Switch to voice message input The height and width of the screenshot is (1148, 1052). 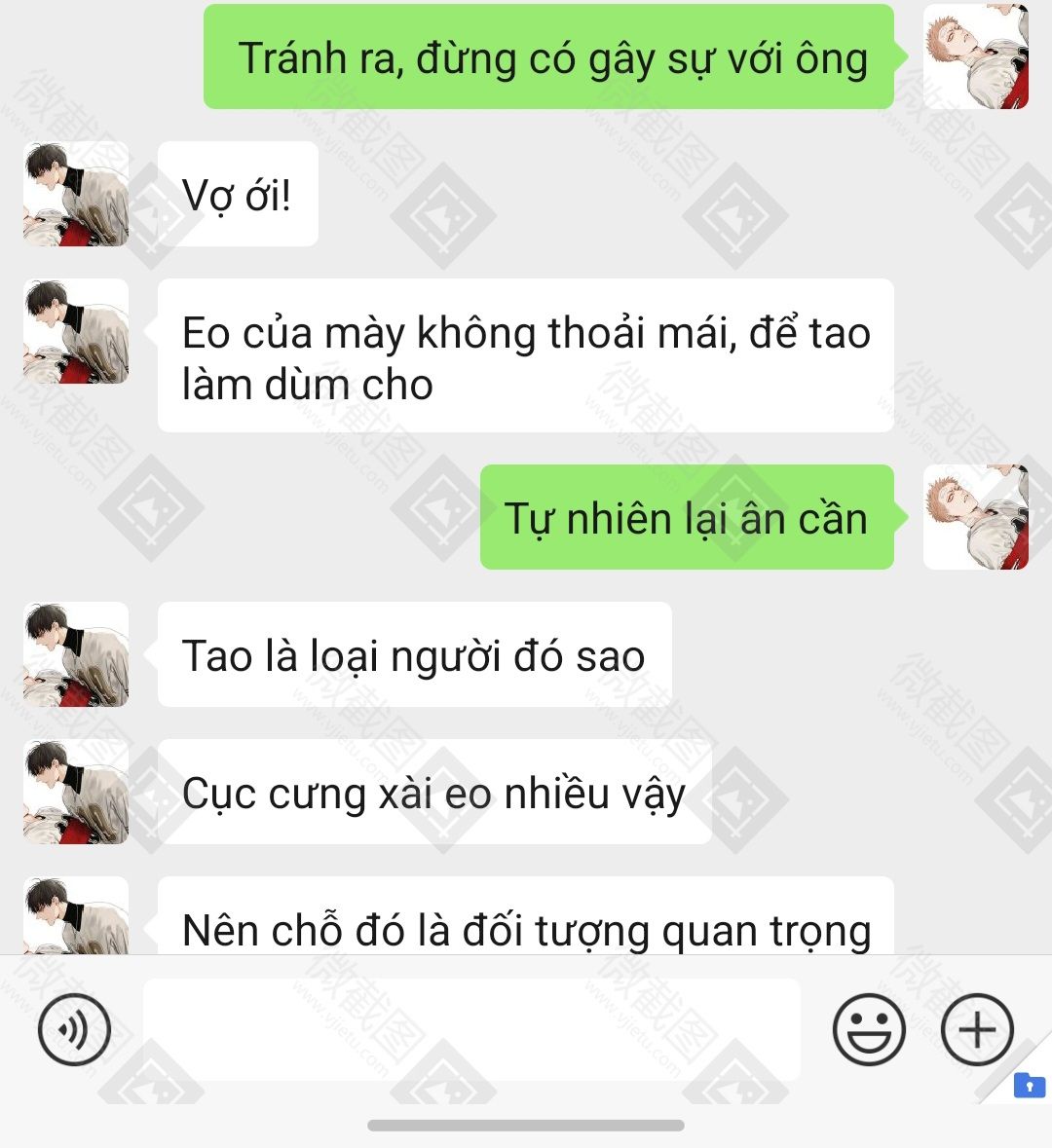(x=74, y=1029)
